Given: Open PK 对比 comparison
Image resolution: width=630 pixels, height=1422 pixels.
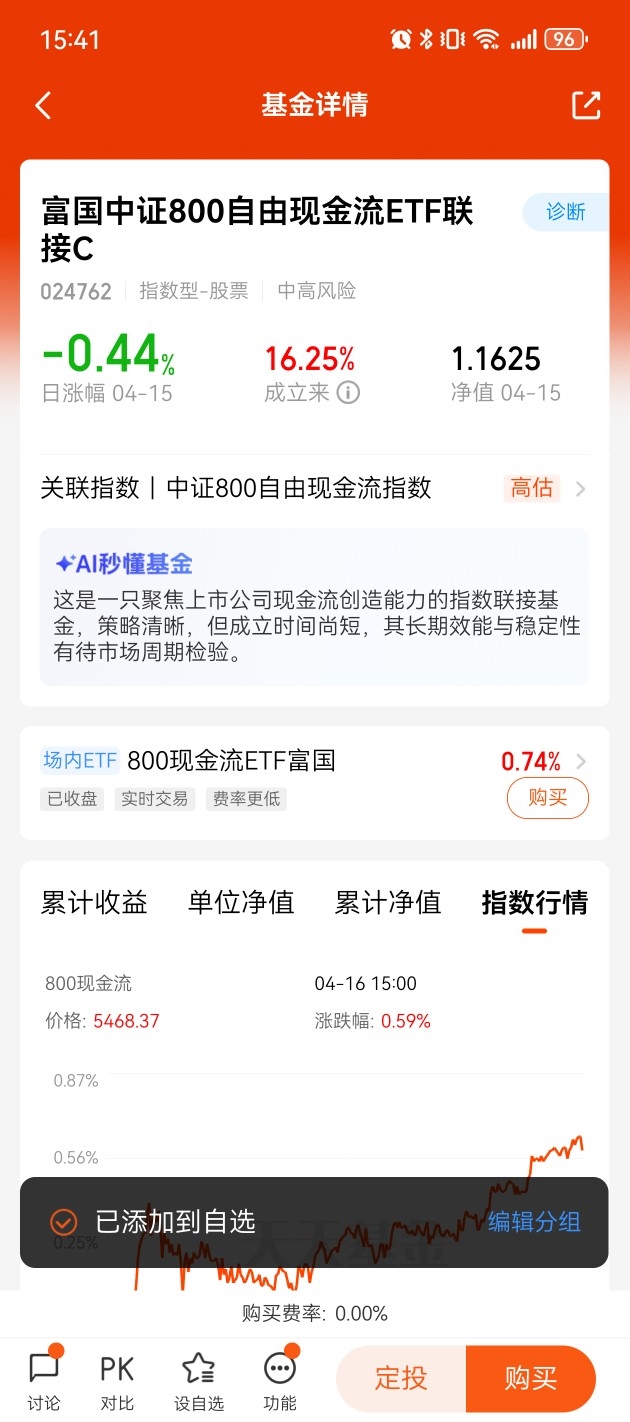Looking at the screenshot, I should [x=117, y=1380].
